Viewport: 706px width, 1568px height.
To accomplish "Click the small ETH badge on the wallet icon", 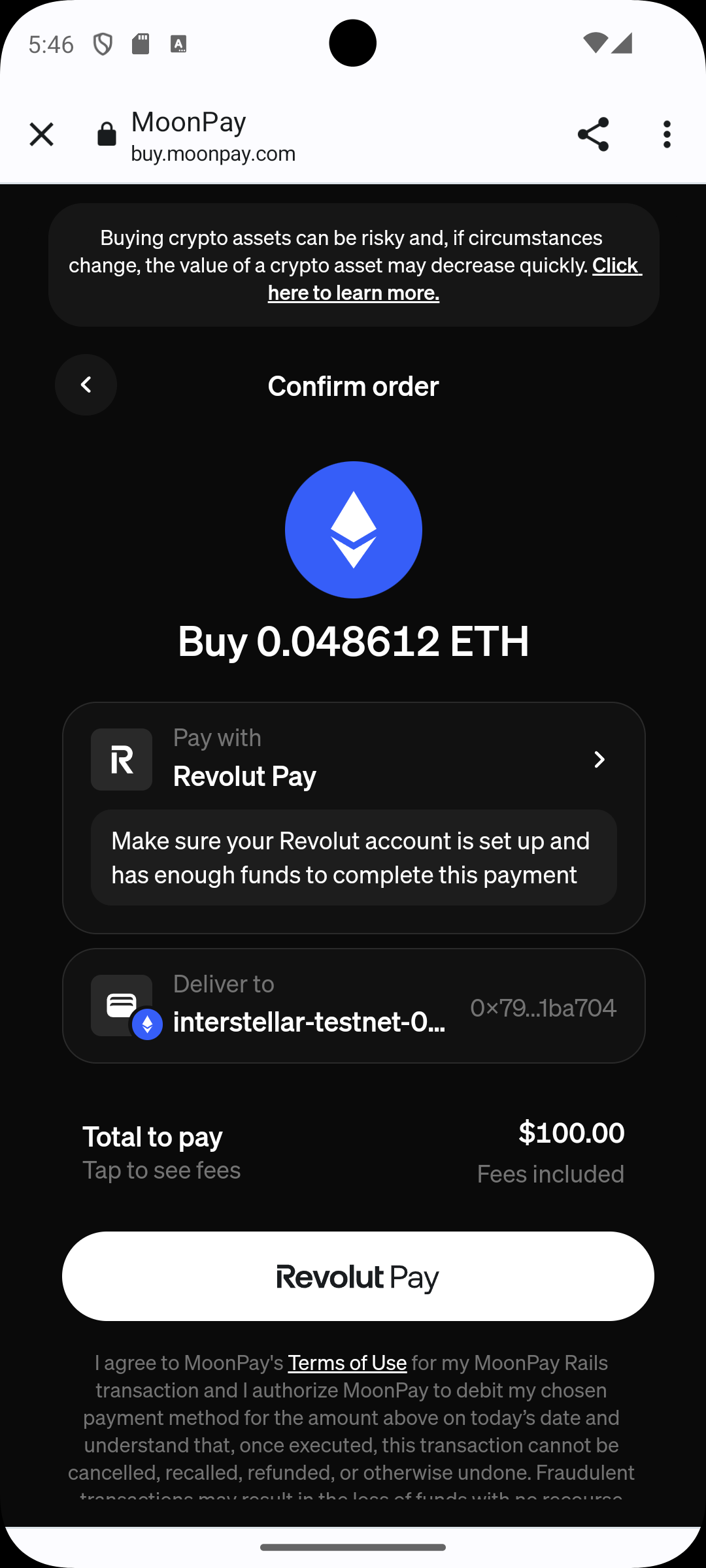I will [x=146, y=1024].
